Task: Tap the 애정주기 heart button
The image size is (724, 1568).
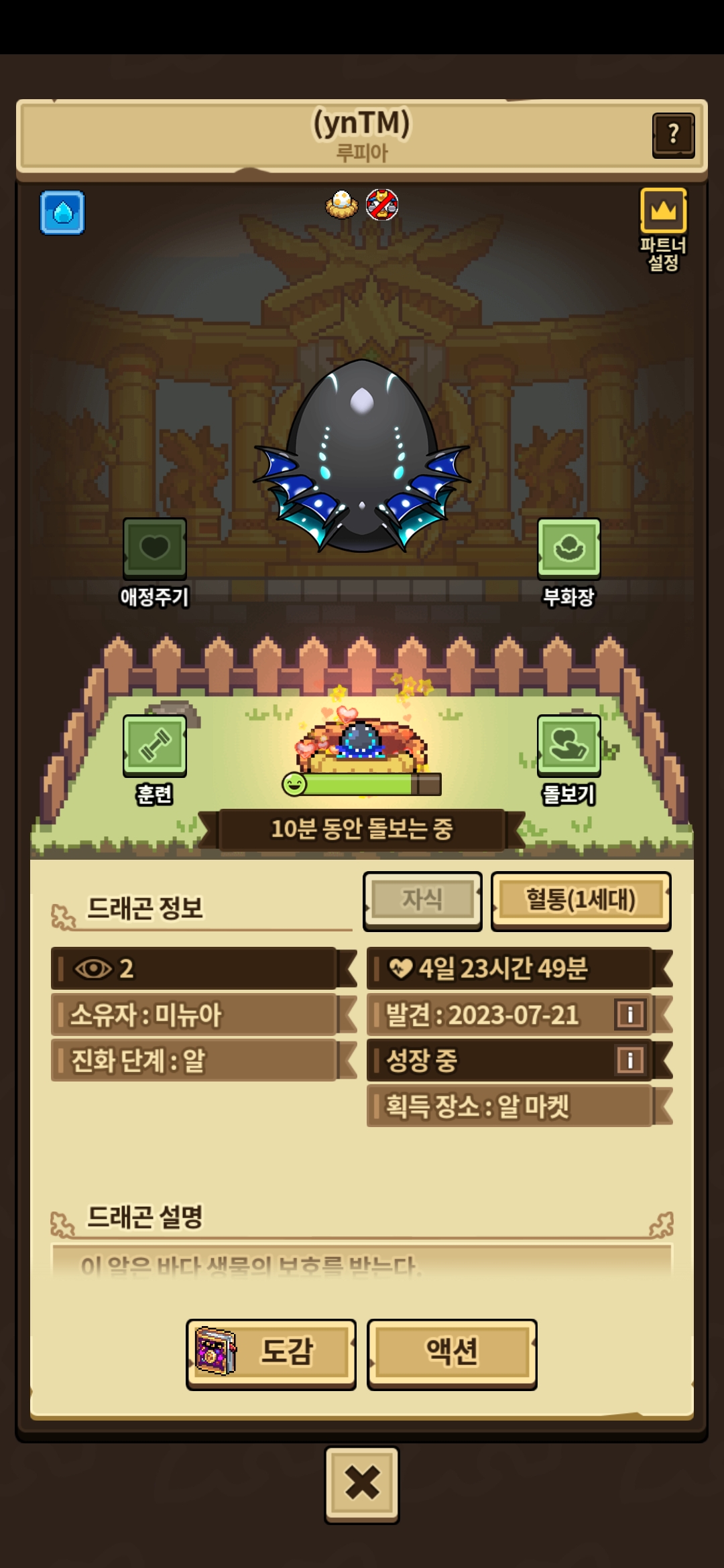Action: (x=155, y=549)
